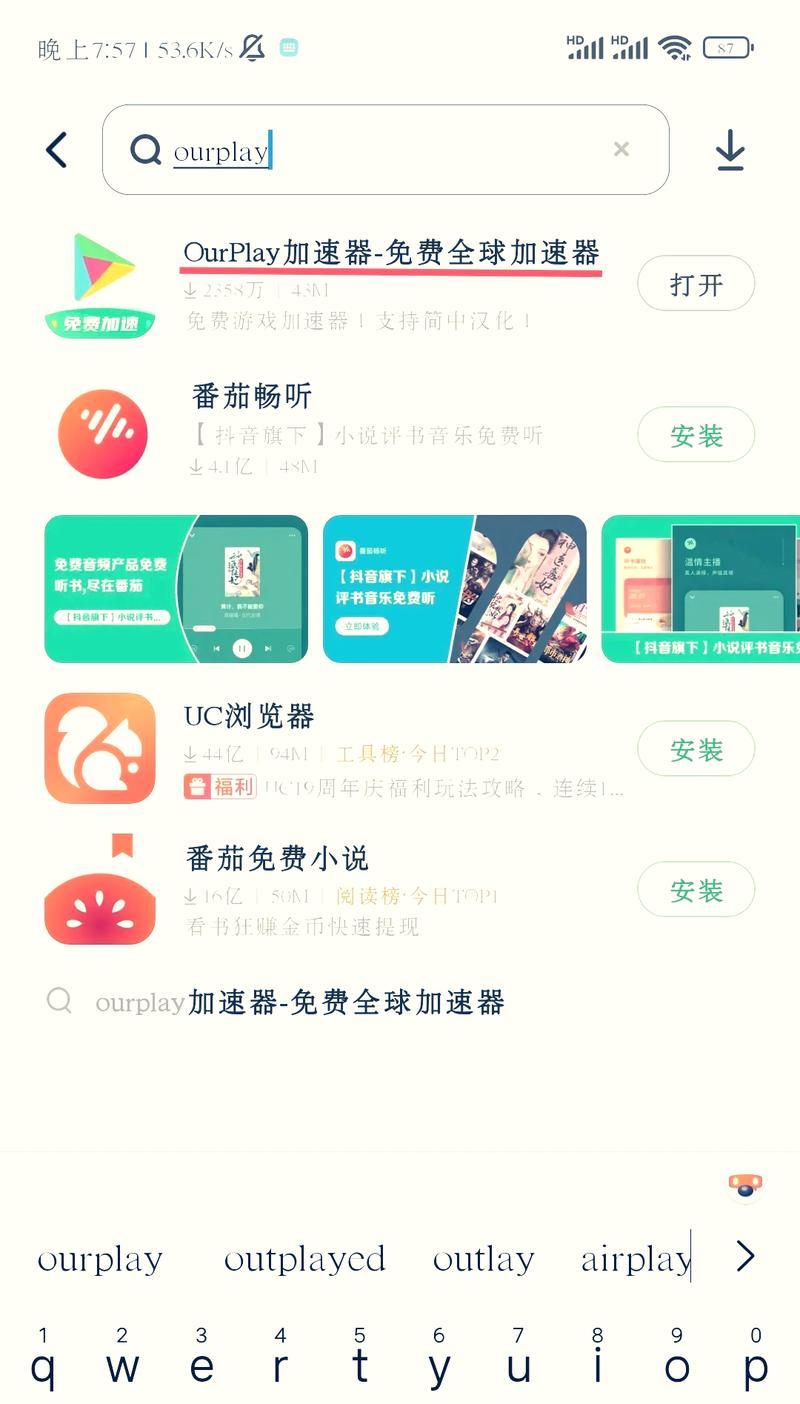
Task: Choose the keyboard suggestion outplayed
Action: [304, 1259]
